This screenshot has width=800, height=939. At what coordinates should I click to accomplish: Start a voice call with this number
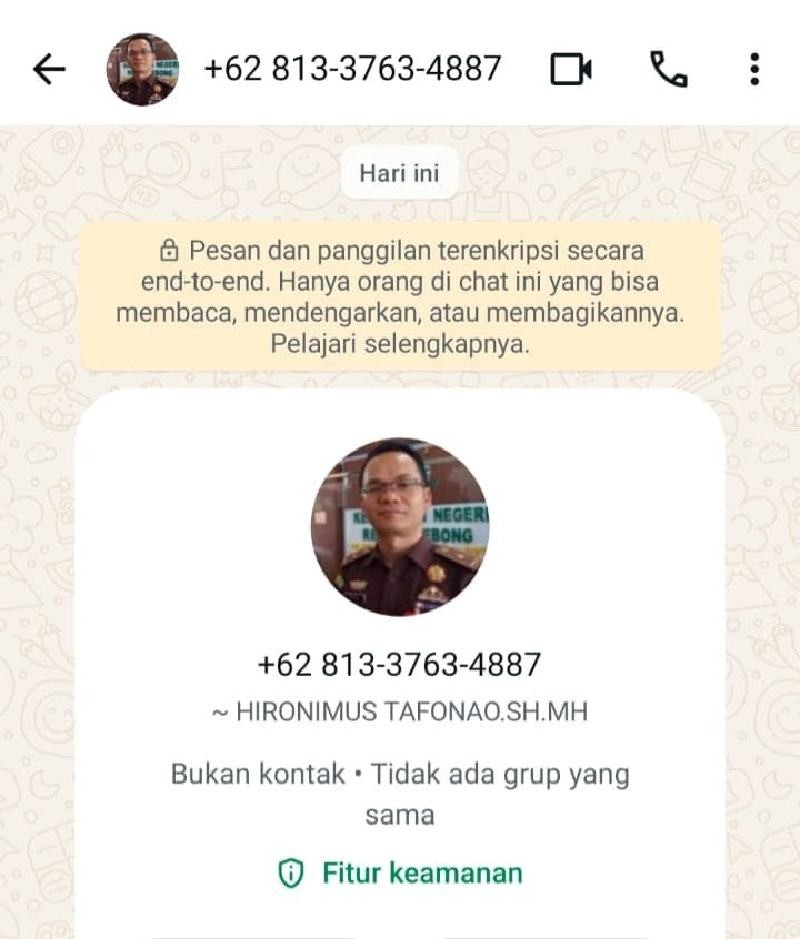(x=668, y=69)
